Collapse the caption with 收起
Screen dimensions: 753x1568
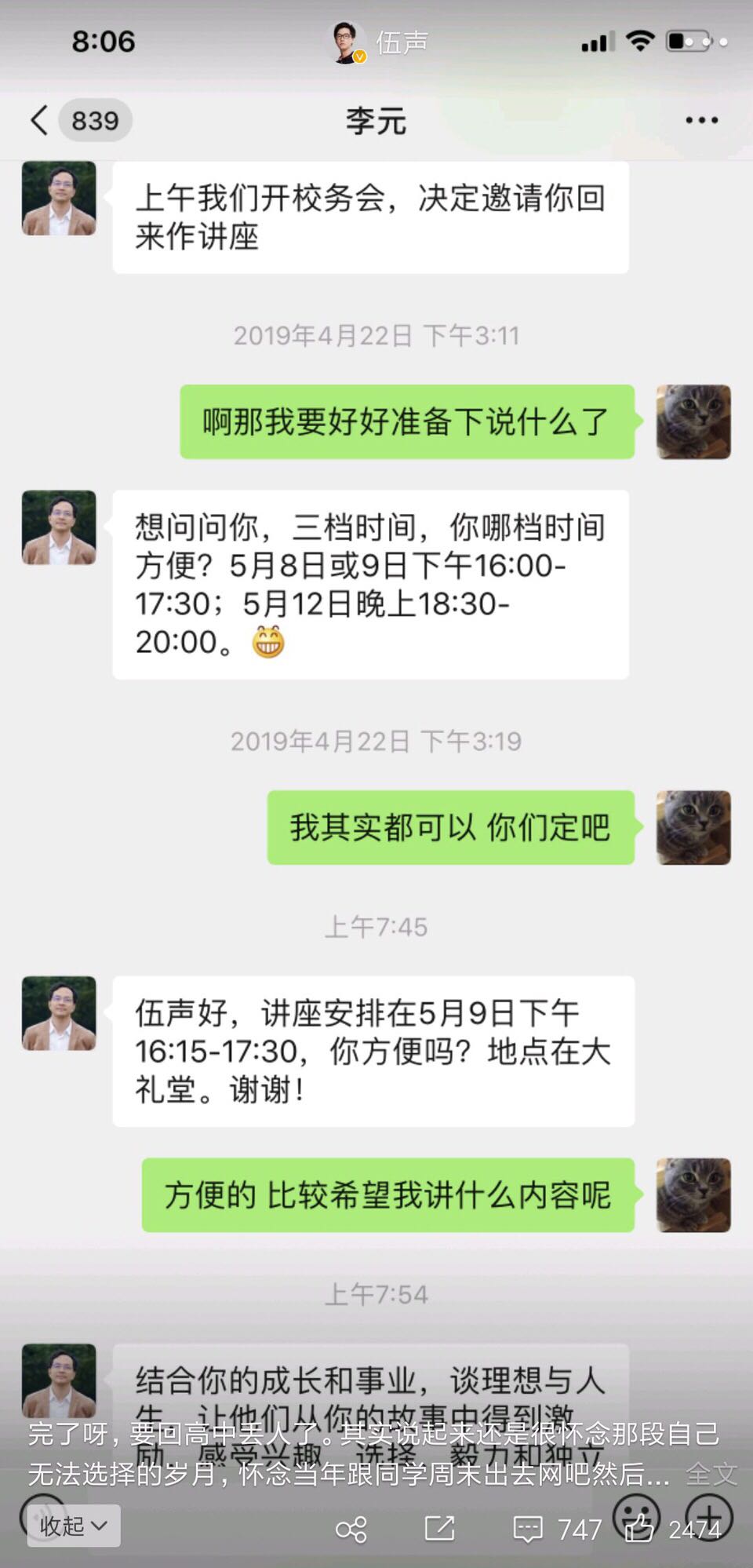(74, 1526)
